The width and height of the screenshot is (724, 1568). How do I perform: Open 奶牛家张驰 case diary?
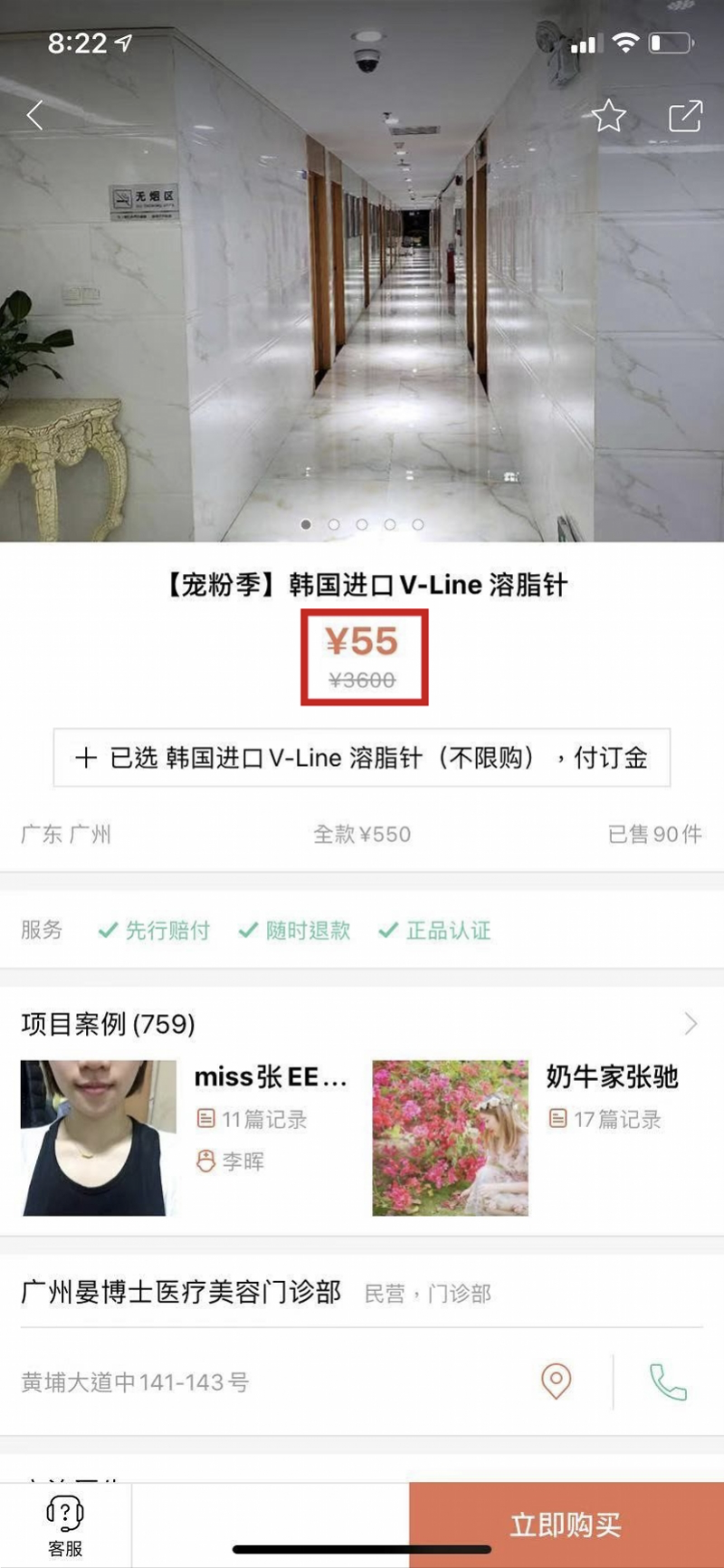coord(534,1137)
